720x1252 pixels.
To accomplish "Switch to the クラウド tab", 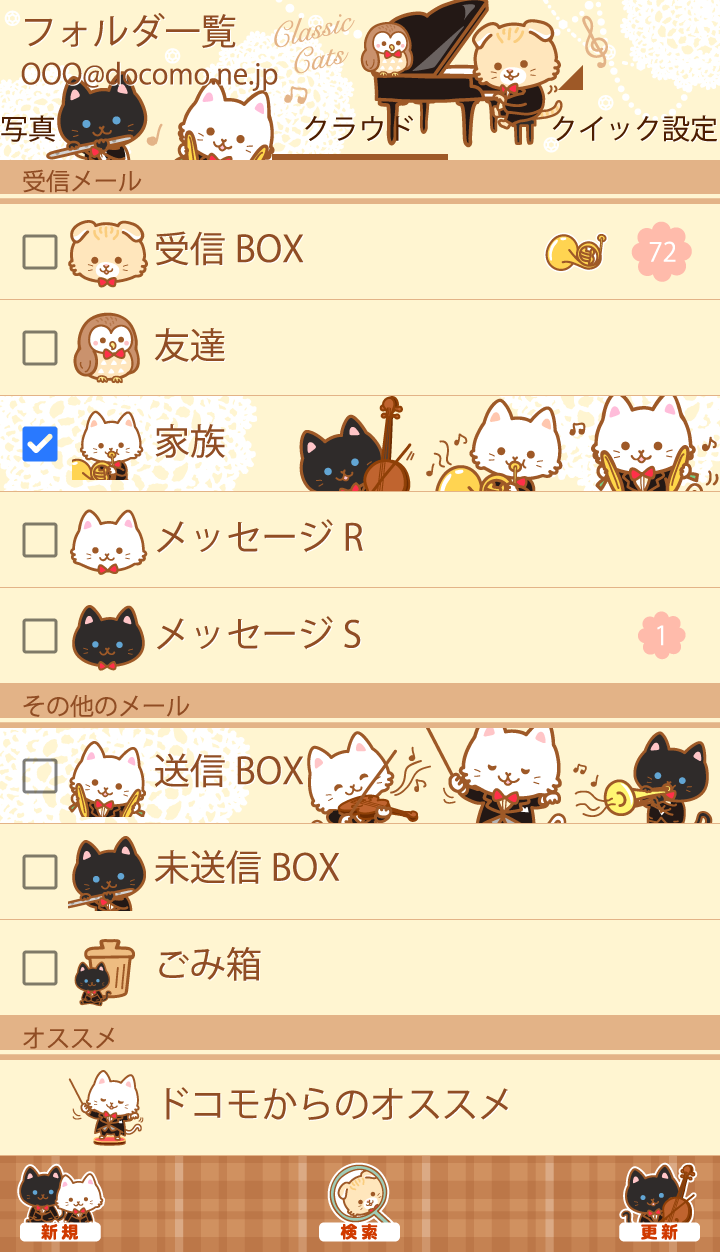I will coord(358,130).
